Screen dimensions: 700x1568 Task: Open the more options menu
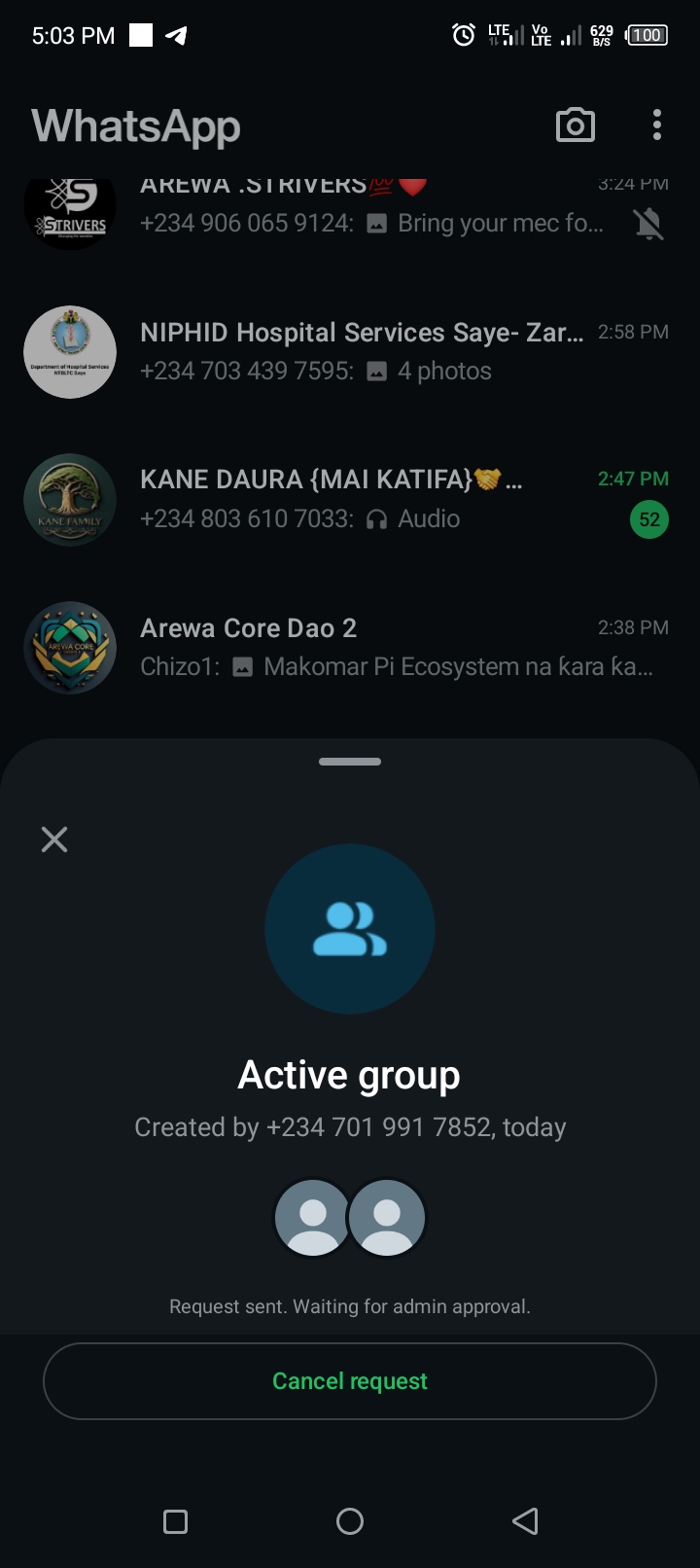[657, 125]
